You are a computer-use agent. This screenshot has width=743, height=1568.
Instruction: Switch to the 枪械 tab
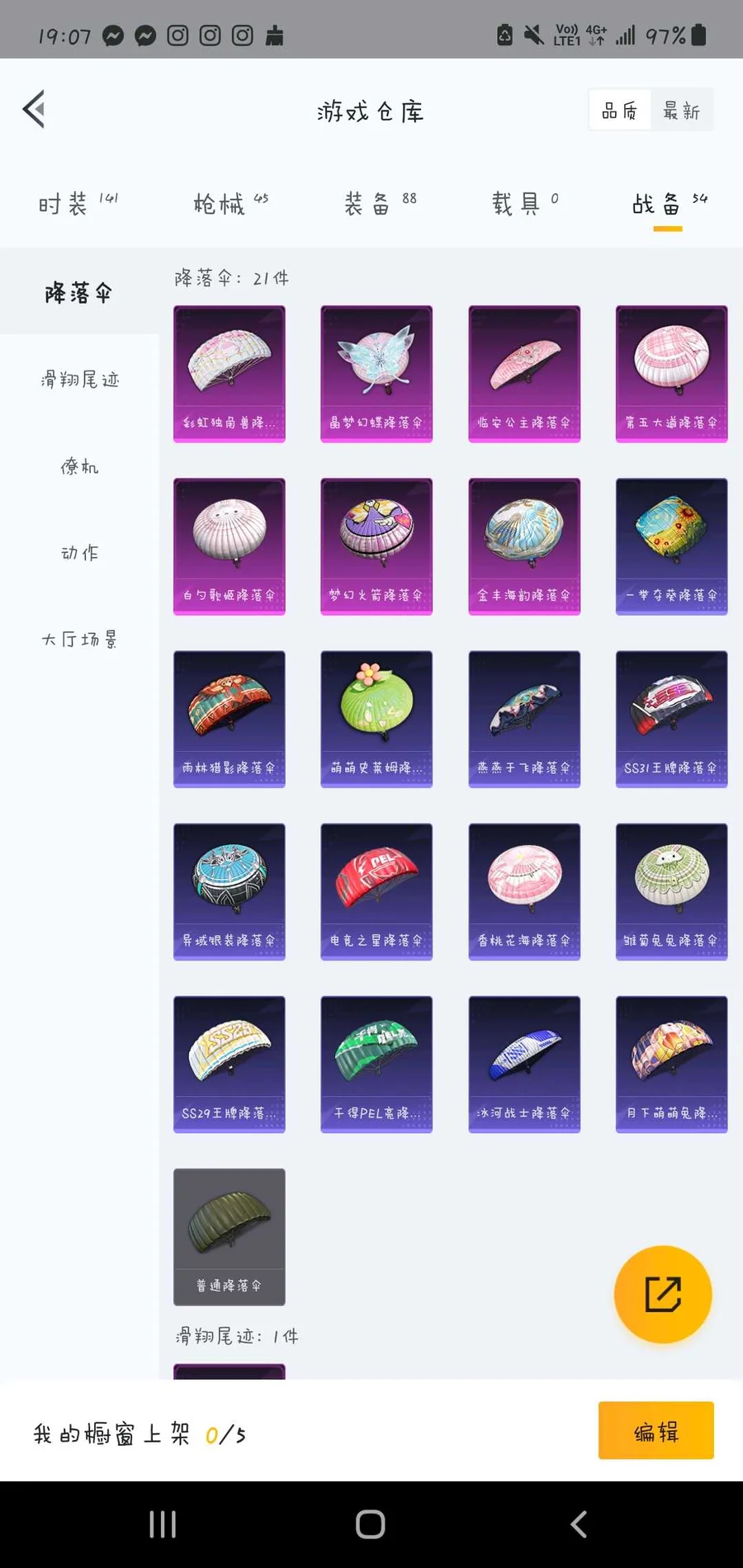(x=231, y=203)
